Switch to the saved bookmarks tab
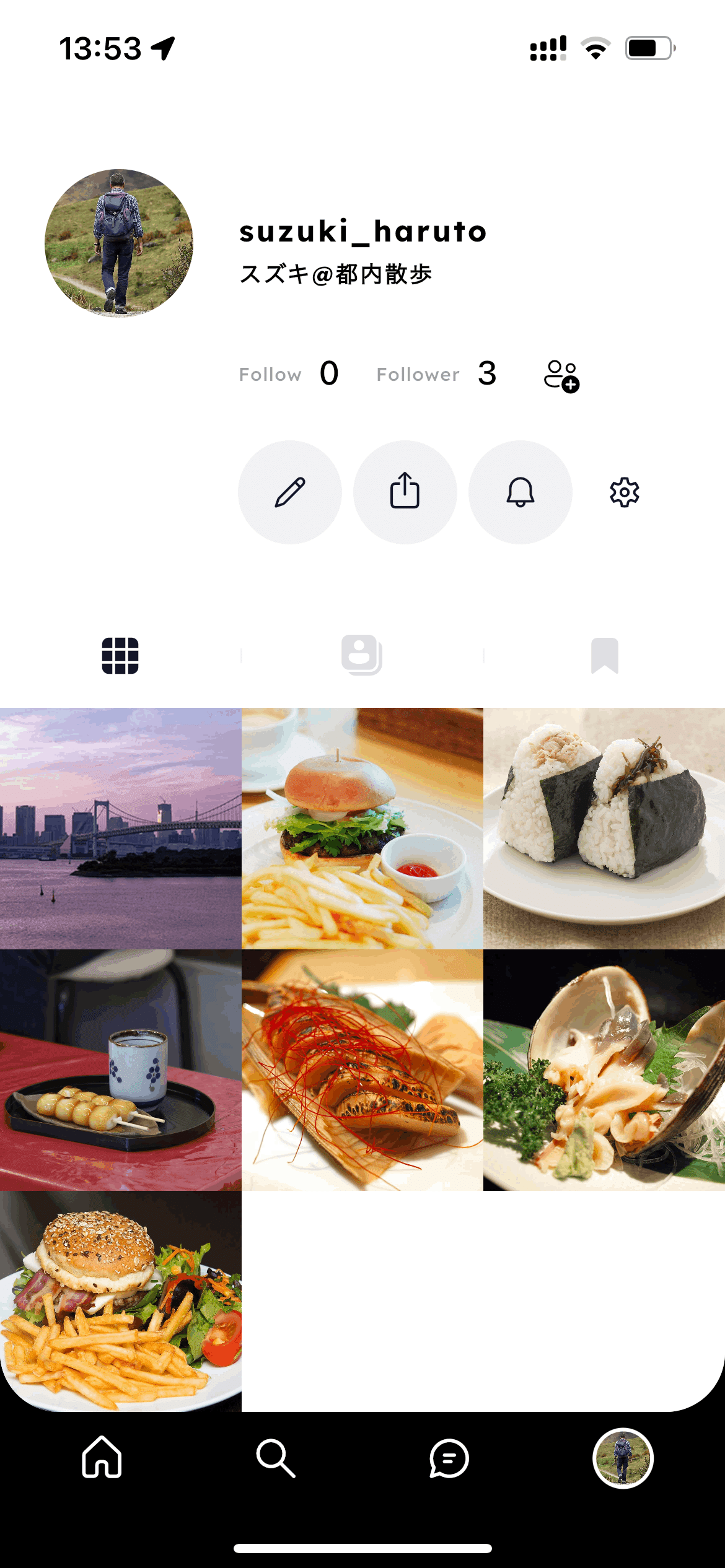Viewport: 725px width, 1568px height. click(604, 655)
